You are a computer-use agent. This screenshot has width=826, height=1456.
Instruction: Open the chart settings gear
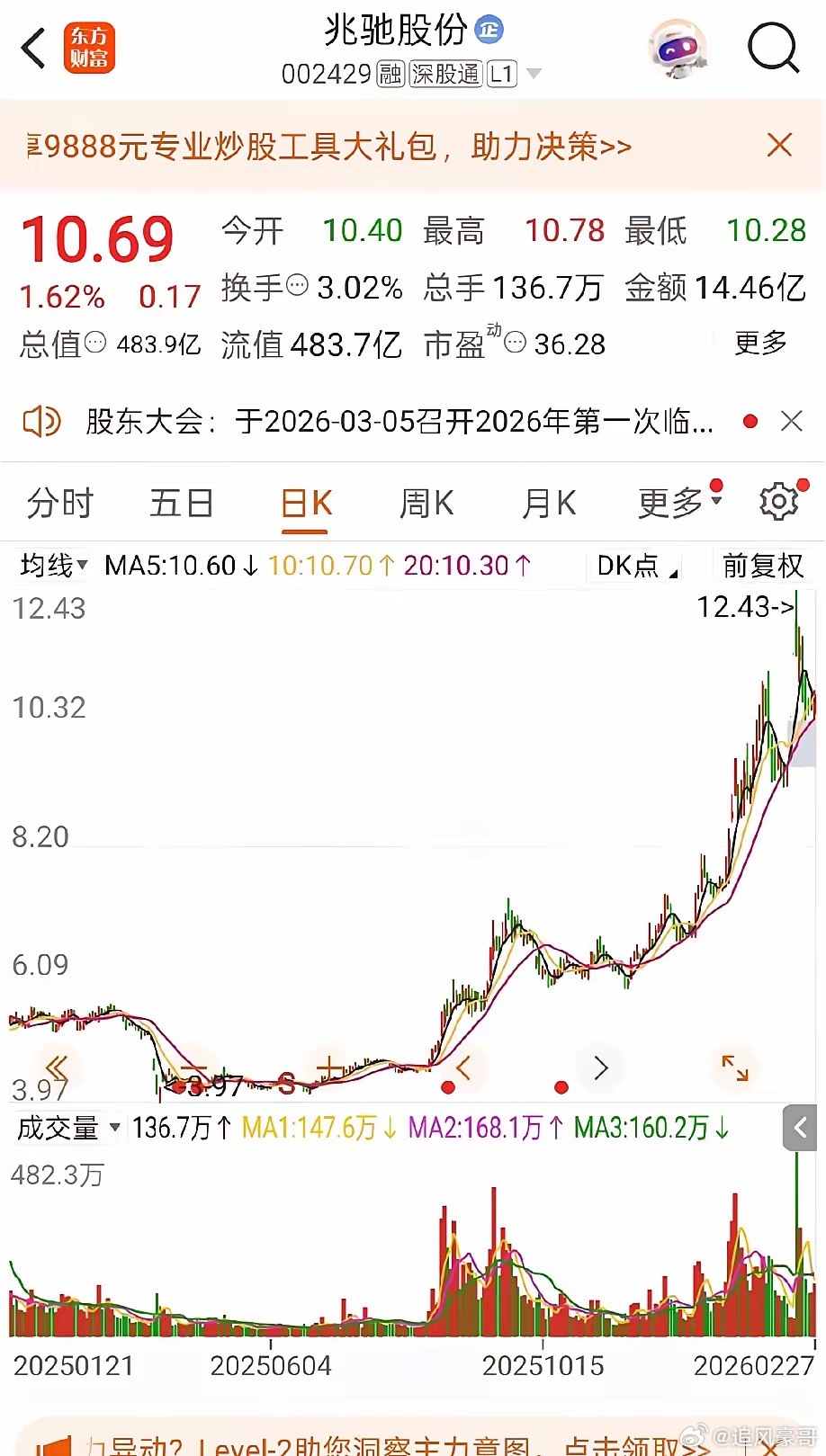[x=777, y=502]
